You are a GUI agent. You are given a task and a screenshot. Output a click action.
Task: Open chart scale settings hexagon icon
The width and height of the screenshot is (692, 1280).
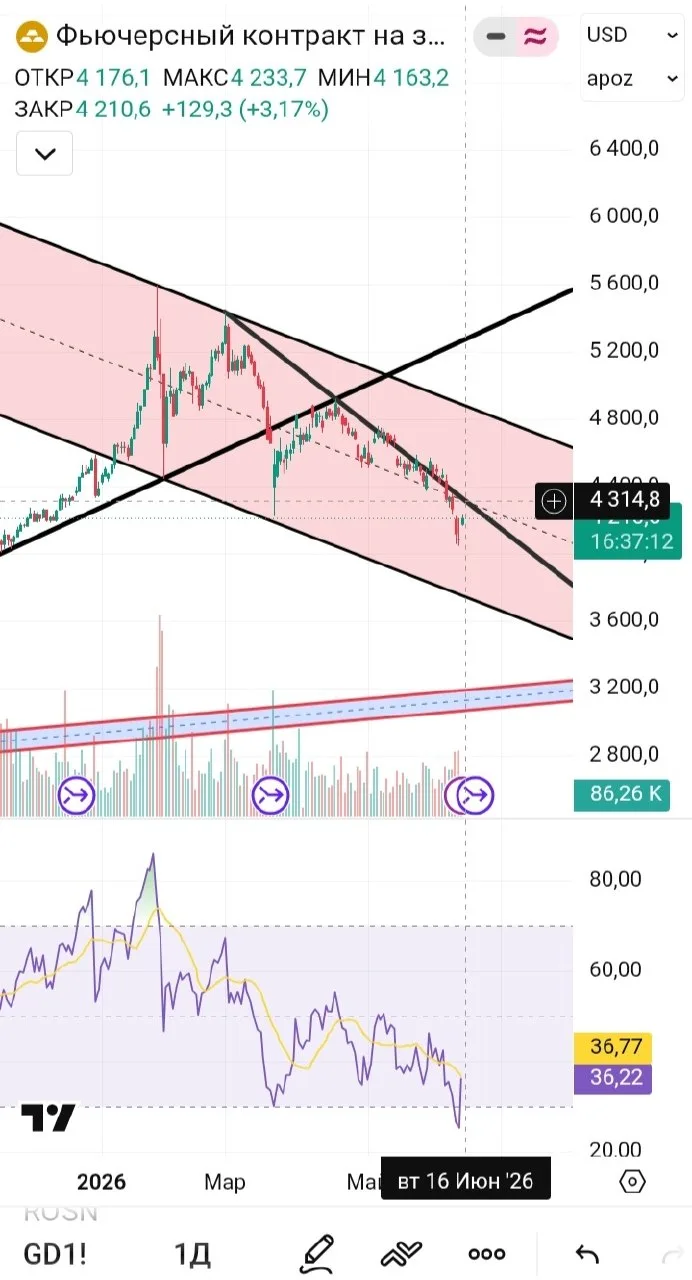point(632,1181)
